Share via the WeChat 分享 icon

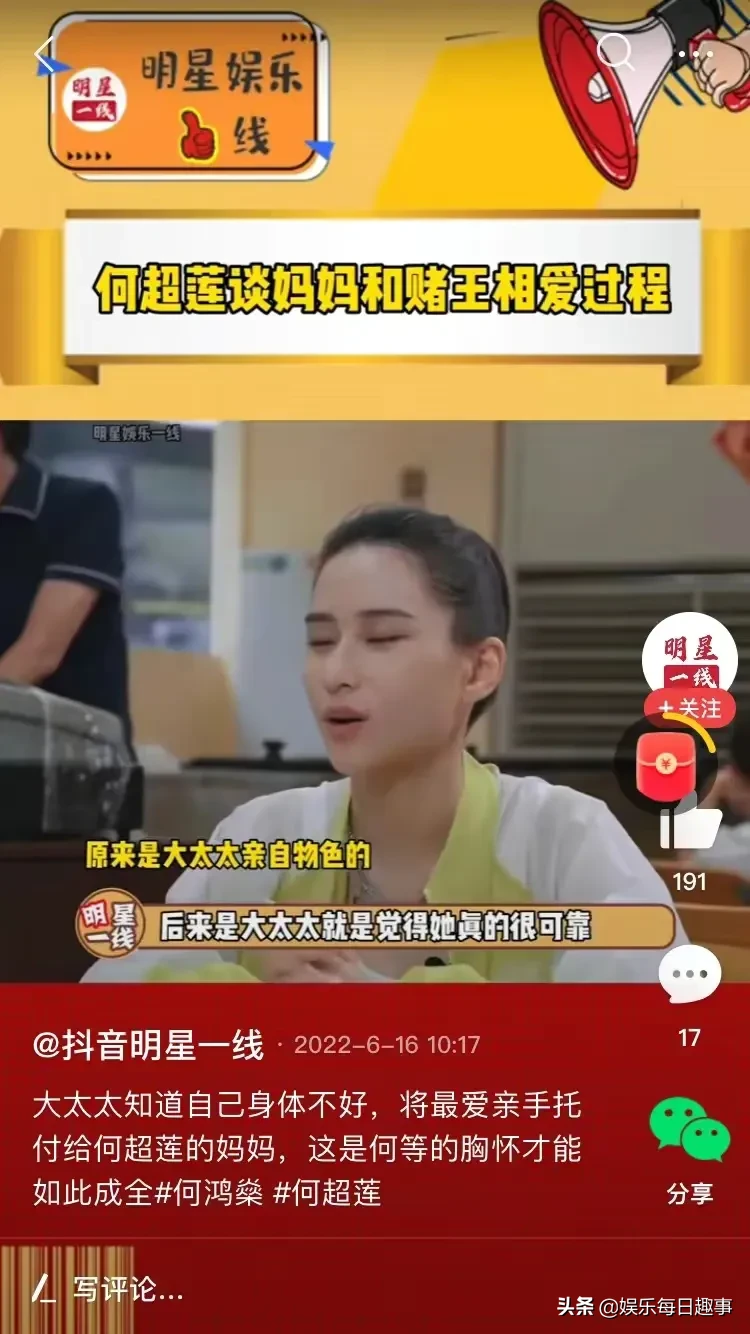click(690, 1129)
